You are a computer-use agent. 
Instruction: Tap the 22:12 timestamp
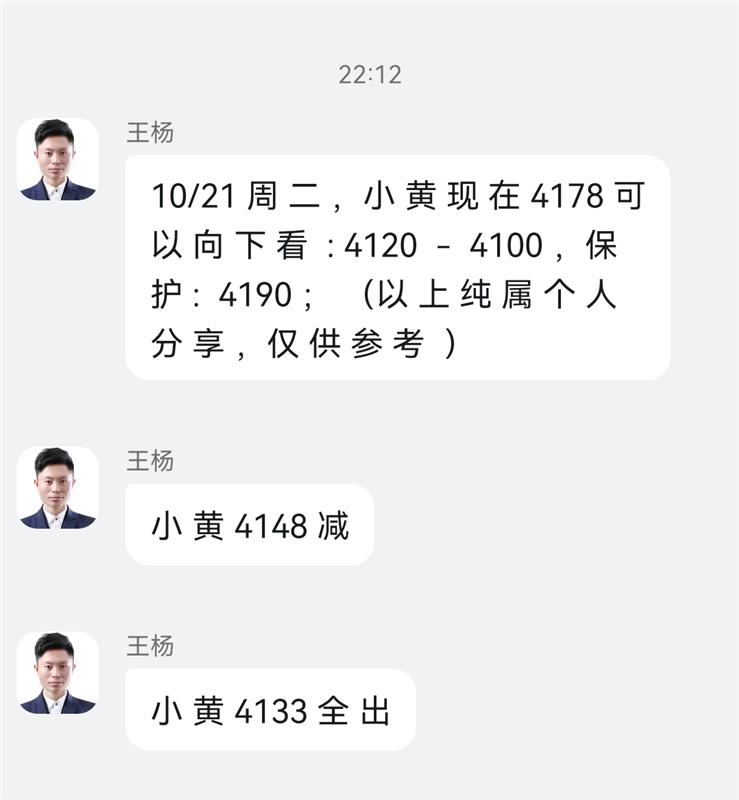(x=369, y=70)
